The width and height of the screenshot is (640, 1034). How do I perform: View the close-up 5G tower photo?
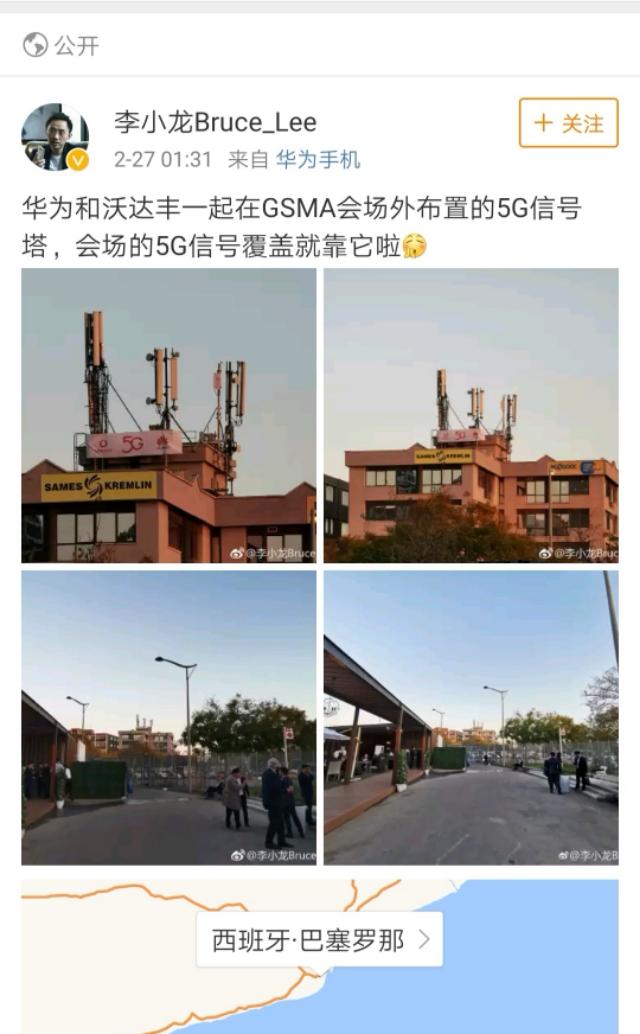tap(169, 415)
